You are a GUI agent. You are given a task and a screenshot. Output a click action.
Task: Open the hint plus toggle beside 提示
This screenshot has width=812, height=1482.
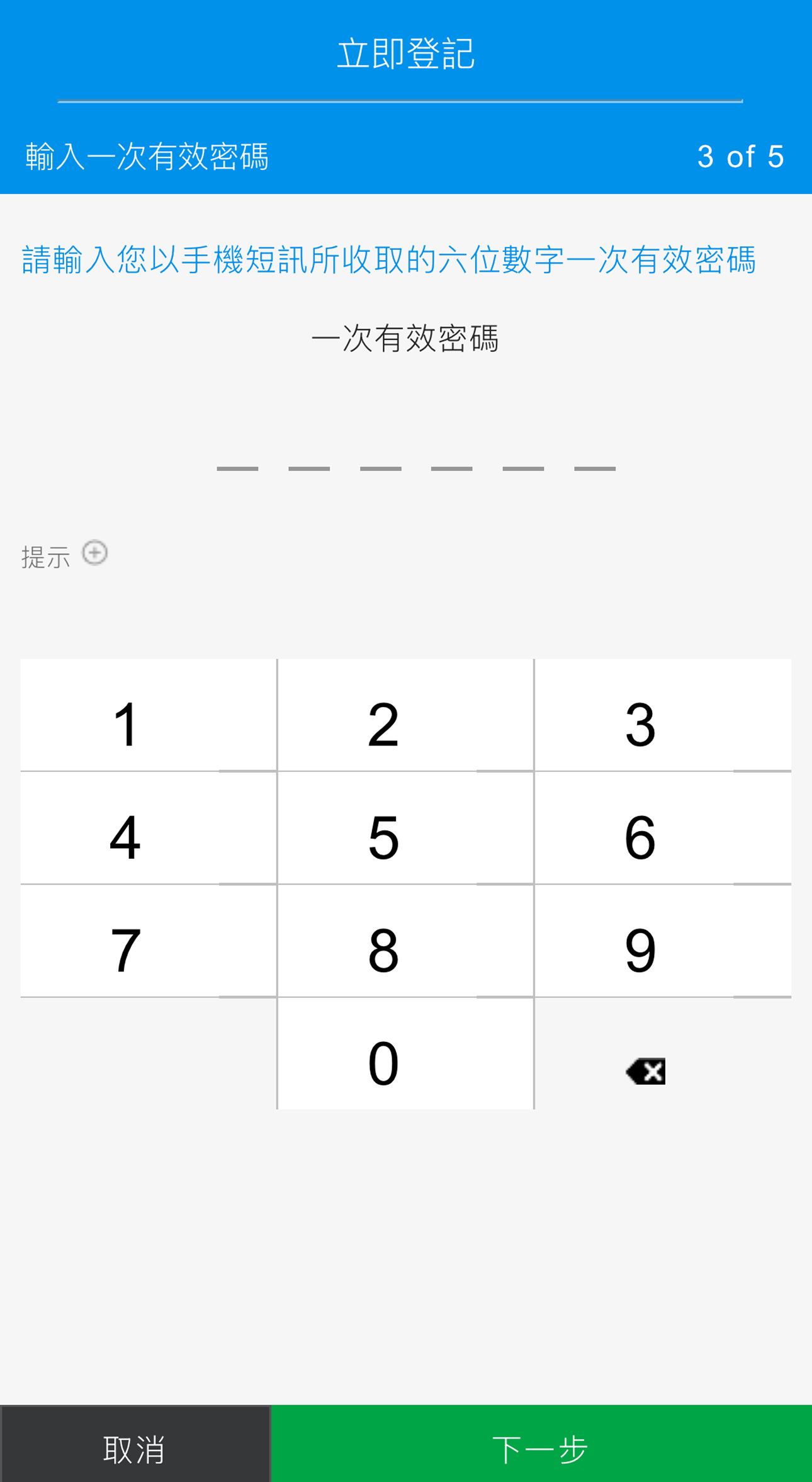coord(95,554)
